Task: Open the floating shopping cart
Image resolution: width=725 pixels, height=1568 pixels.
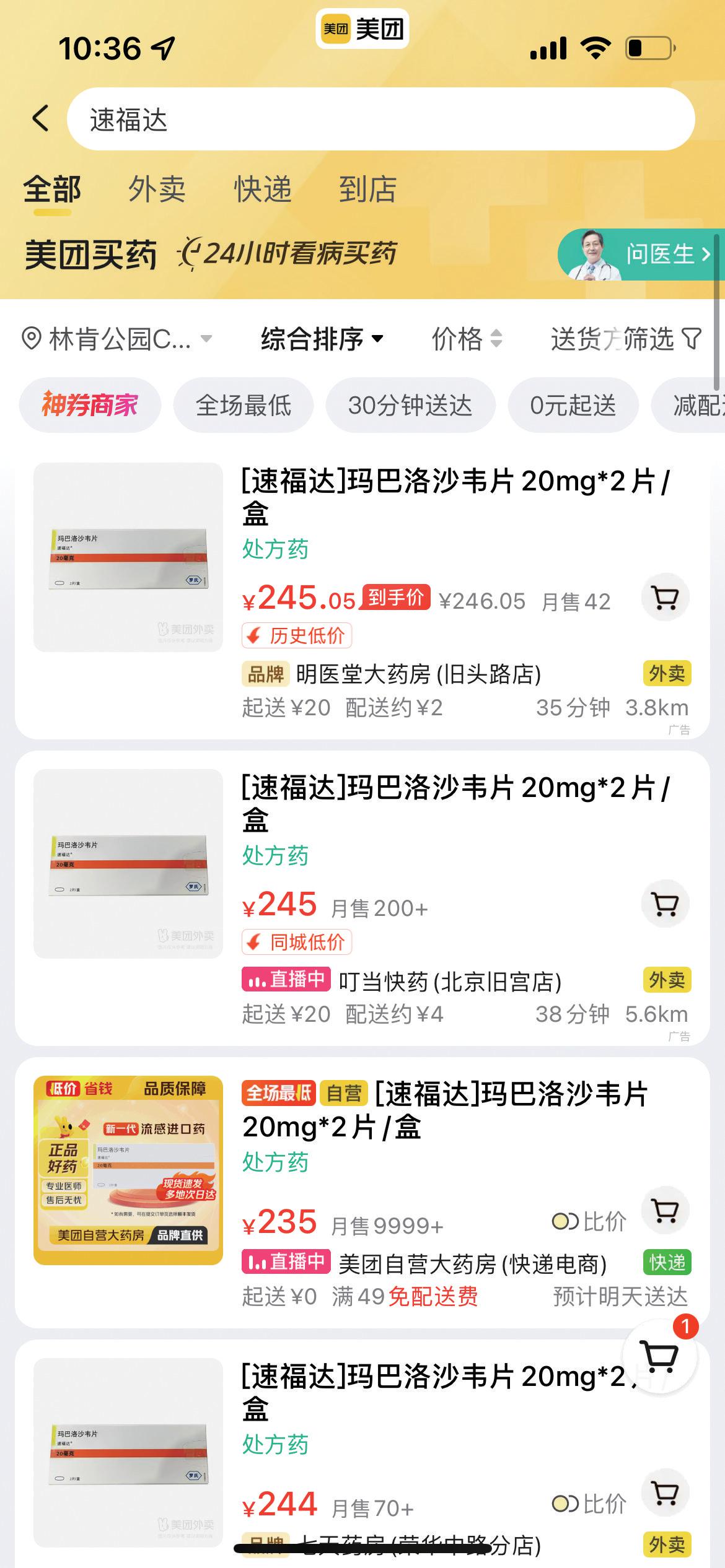Action: tap(659, 1357)
